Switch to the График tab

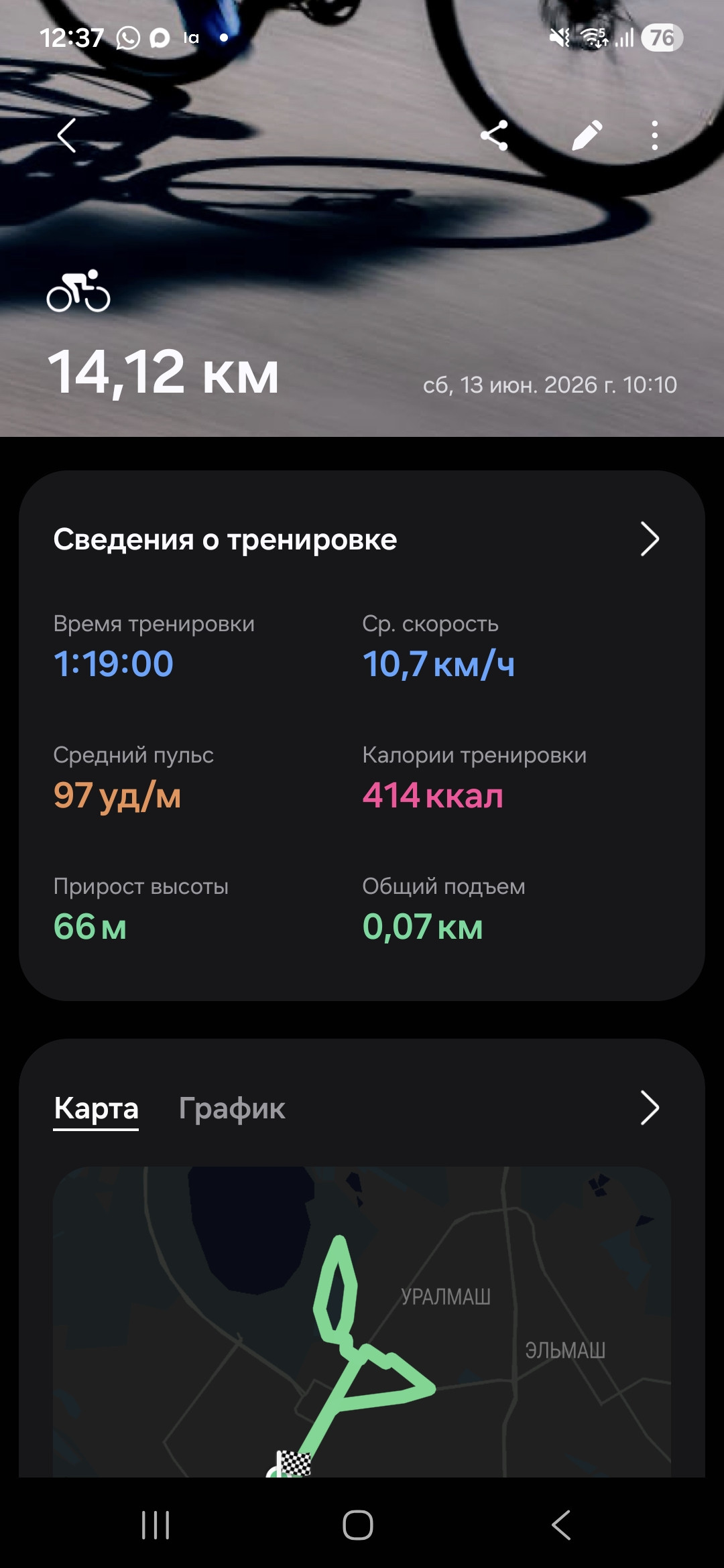pos(232,1108)
